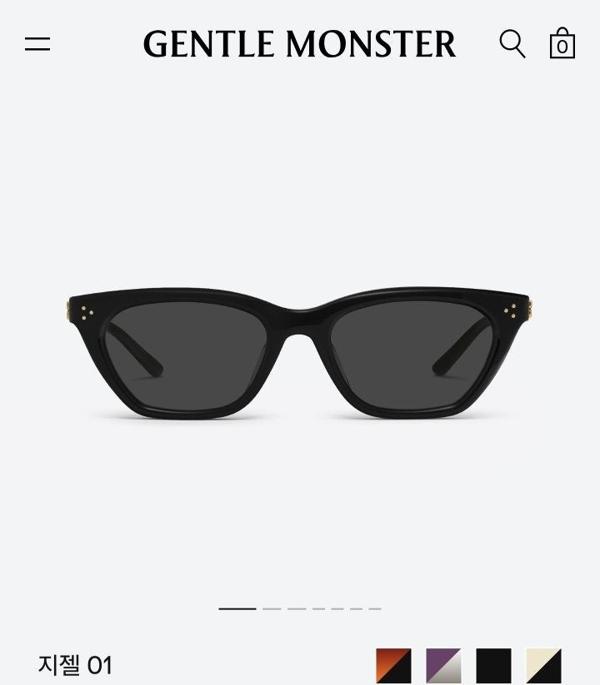
Task: Select the red-brown color swatch
Action: (393, 665)
